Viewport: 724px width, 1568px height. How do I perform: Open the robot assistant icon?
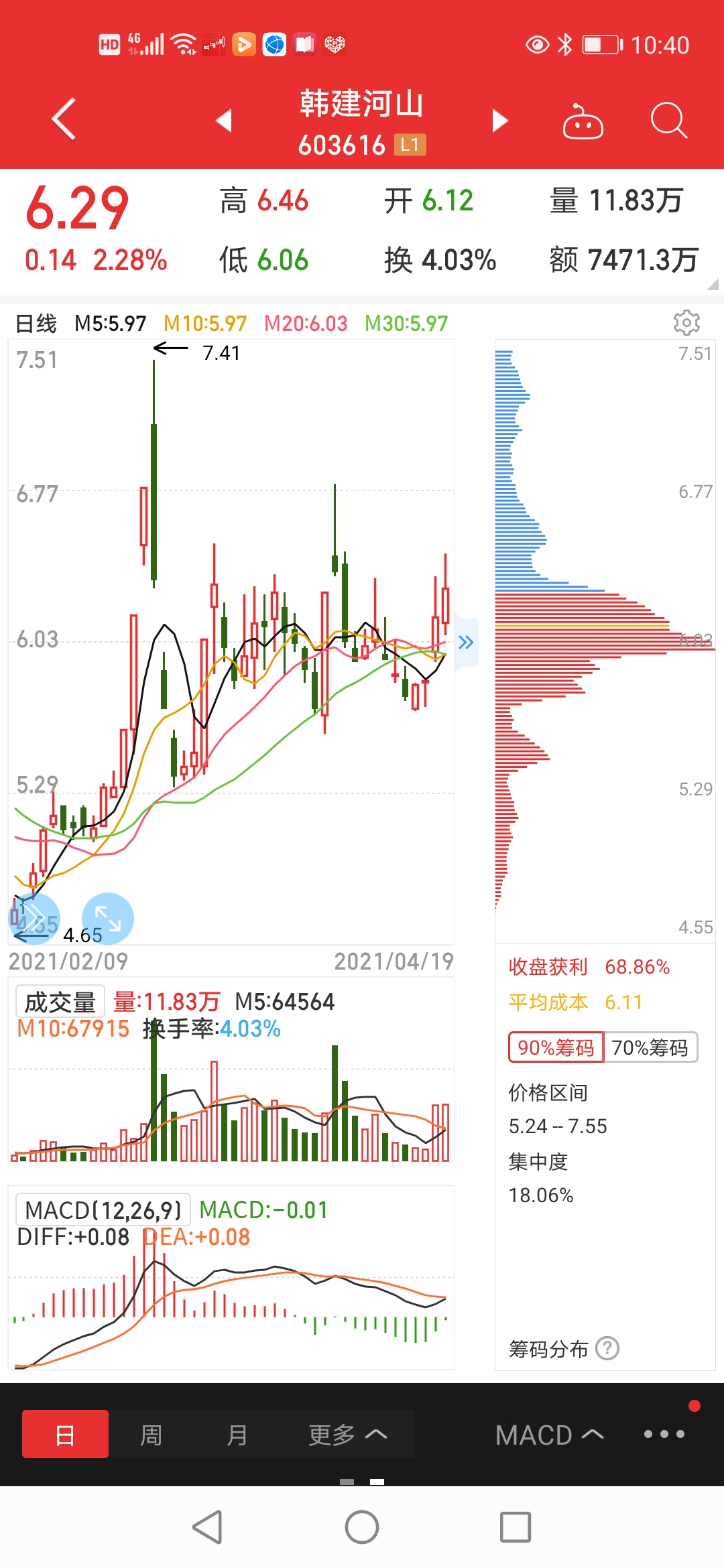[x=583, y=121]
